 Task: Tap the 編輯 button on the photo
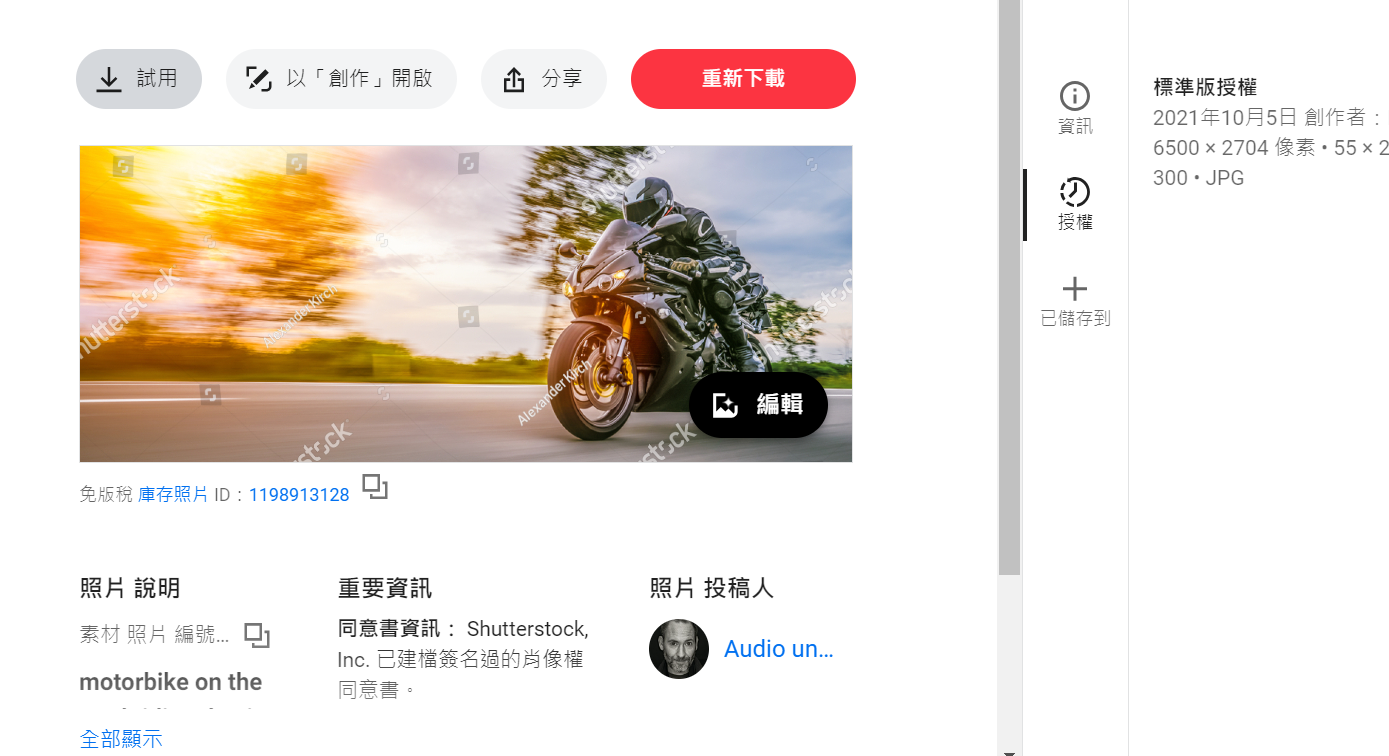point(758,405)
